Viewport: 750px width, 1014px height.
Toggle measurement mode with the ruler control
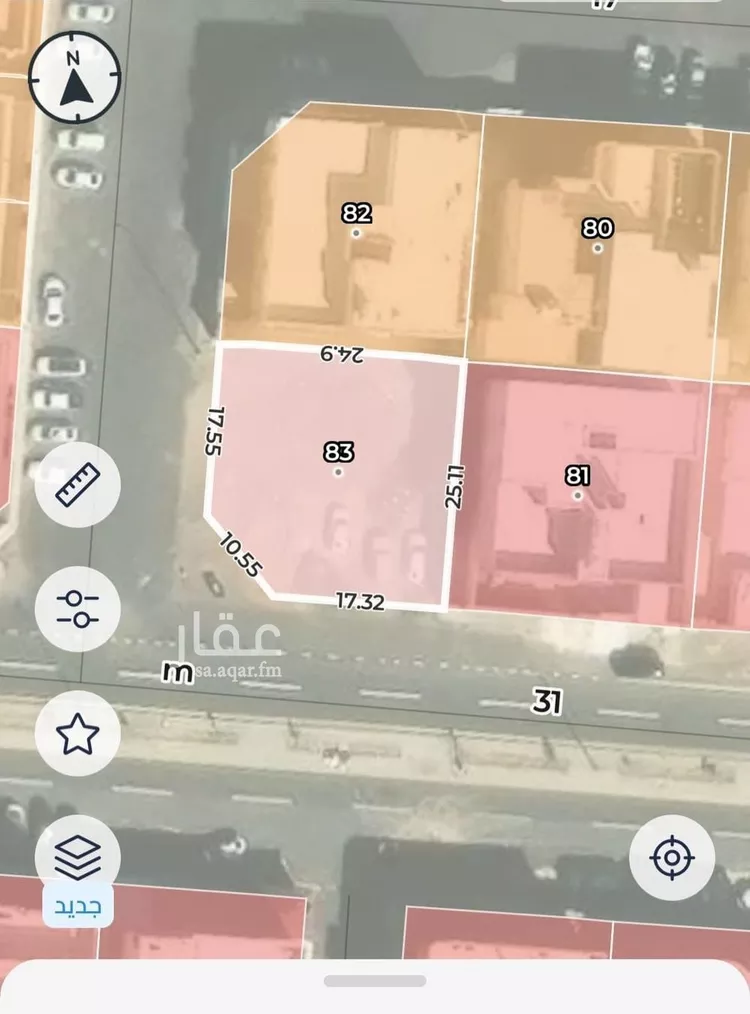(x=78, y=484)
